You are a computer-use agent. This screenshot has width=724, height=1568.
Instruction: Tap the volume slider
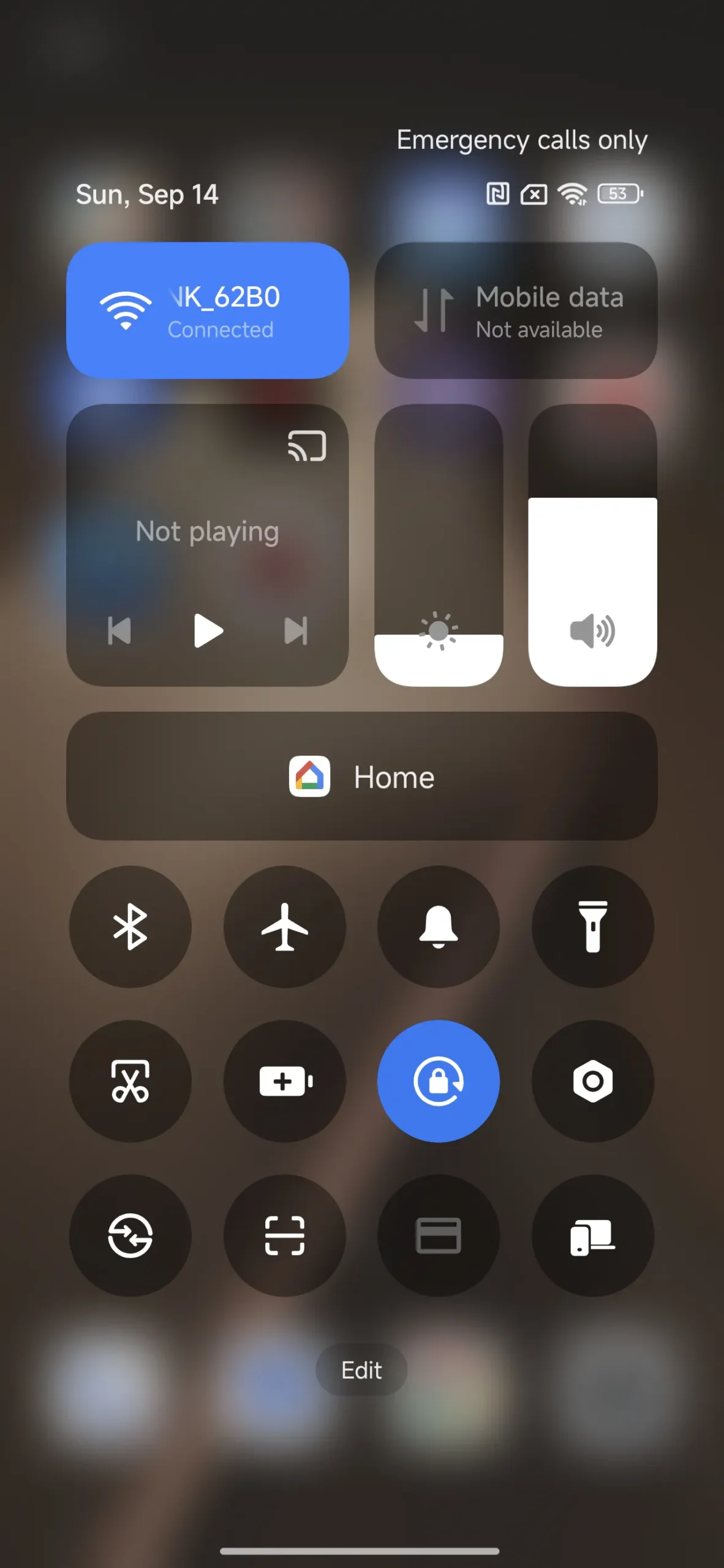pyautogui.click(x=592, y=545)
